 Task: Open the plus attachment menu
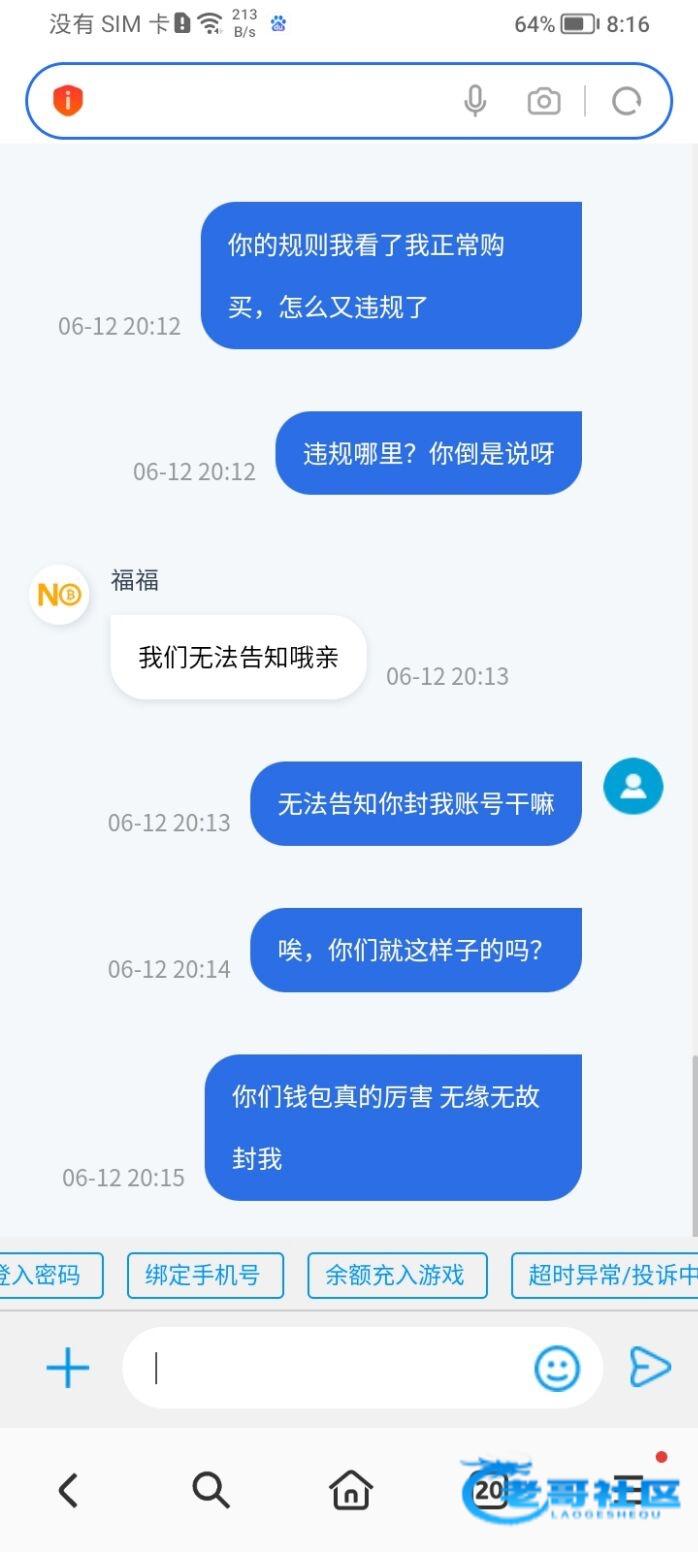click(68, 1367)
